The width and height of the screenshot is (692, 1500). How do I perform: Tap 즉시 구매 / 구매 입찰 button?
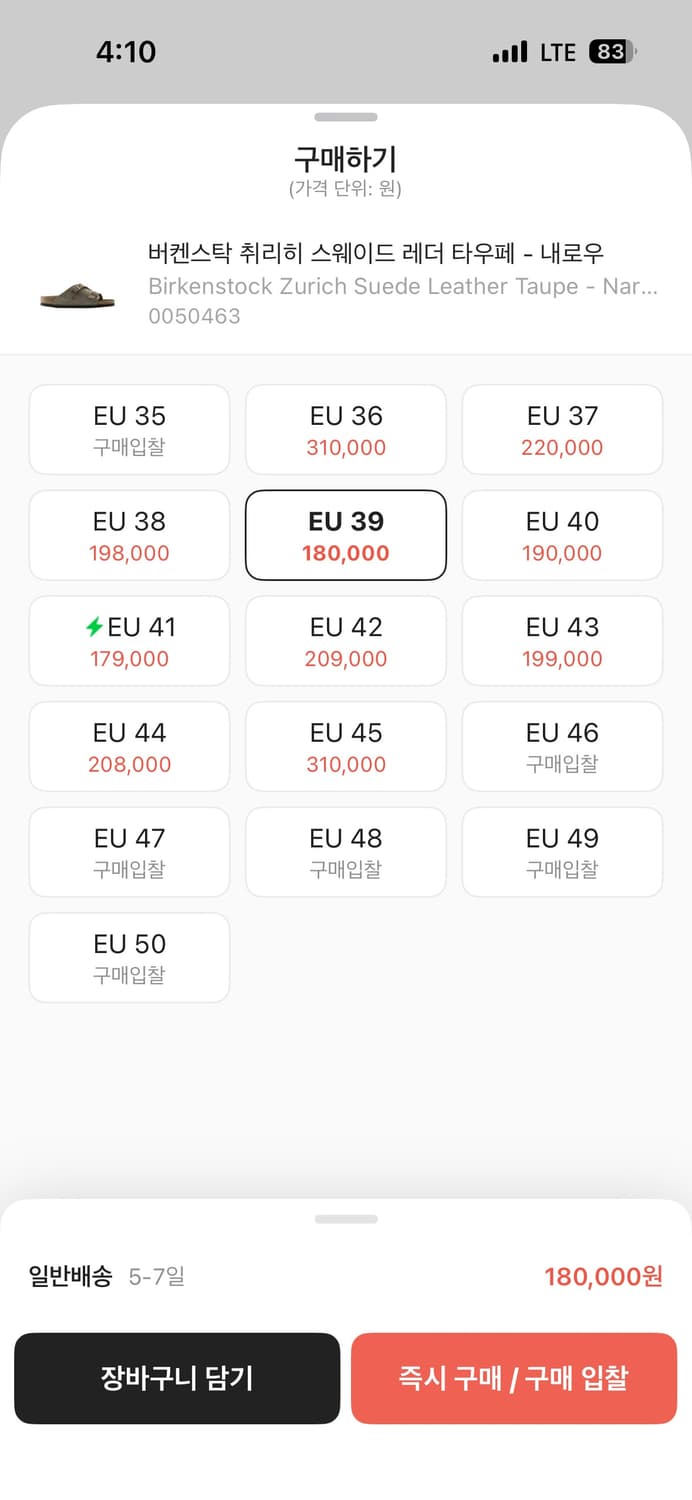(514, 1378)
